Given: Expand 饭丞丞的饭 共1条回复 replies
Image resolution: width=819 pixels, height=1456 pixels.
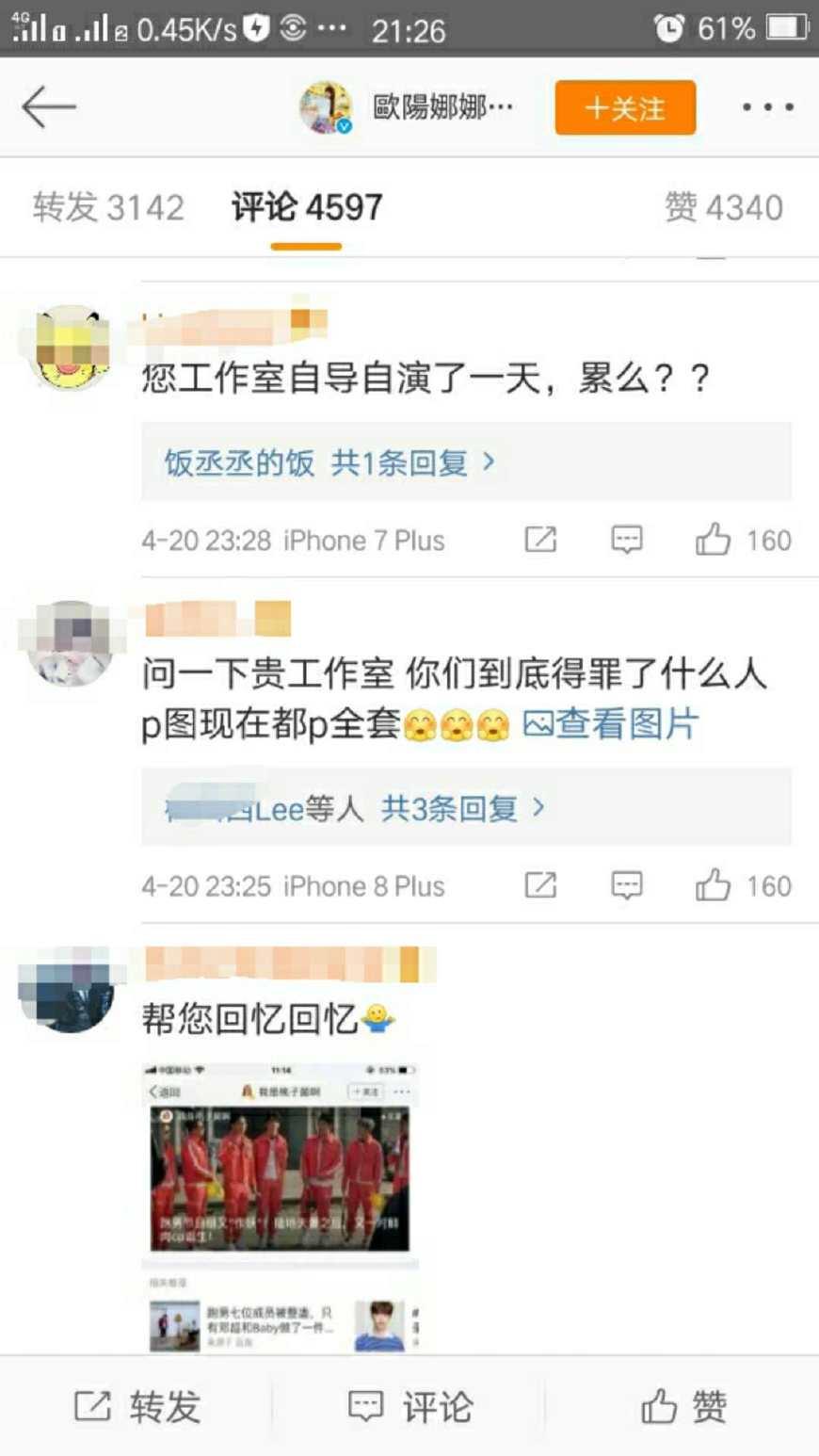Looking at the screenshot, I should pos(329,462).
